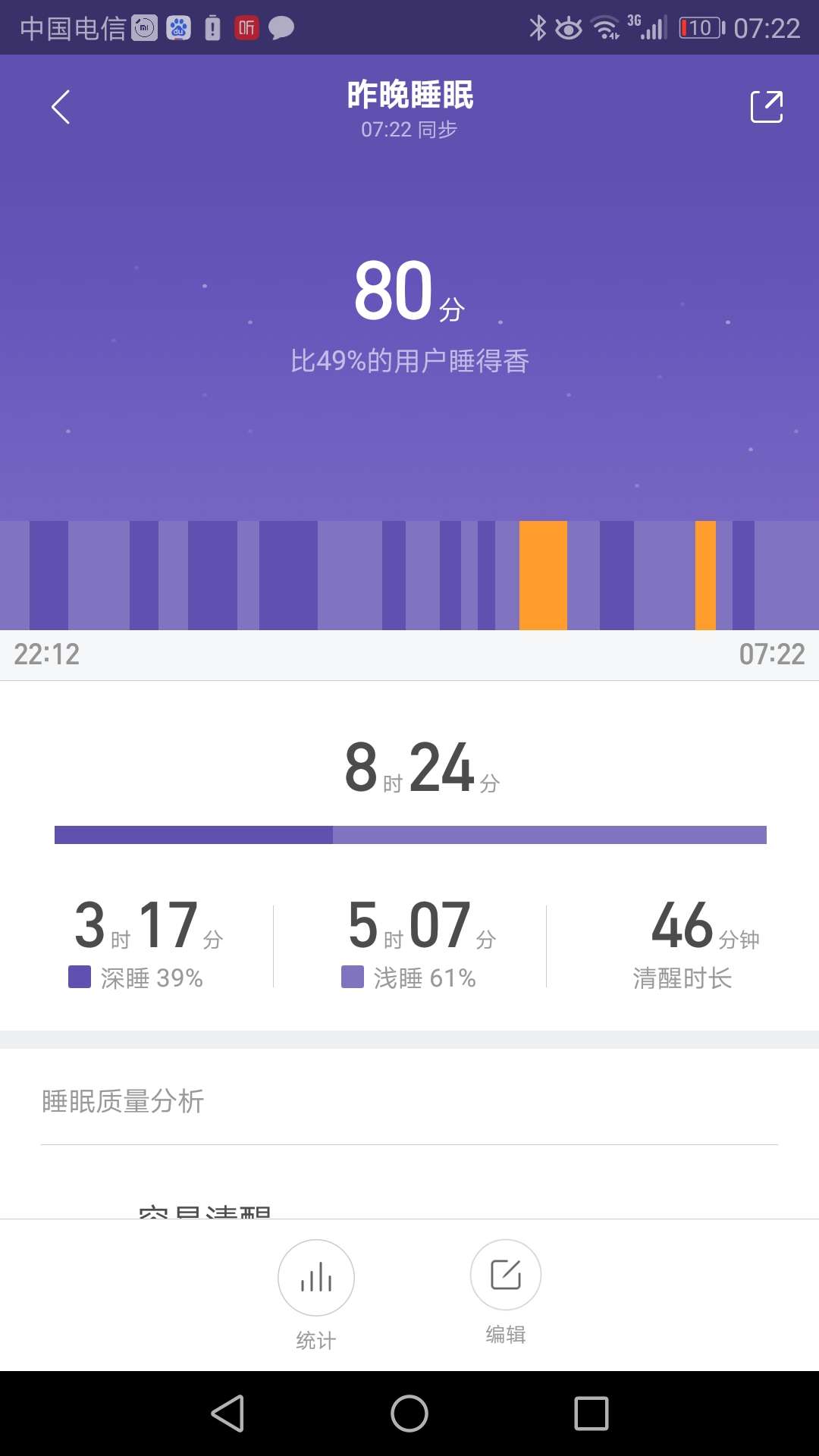The width and height of the screenshot is (819, 1456).
Task: Tap the share/export icon top right
Action: coord(767,106)
